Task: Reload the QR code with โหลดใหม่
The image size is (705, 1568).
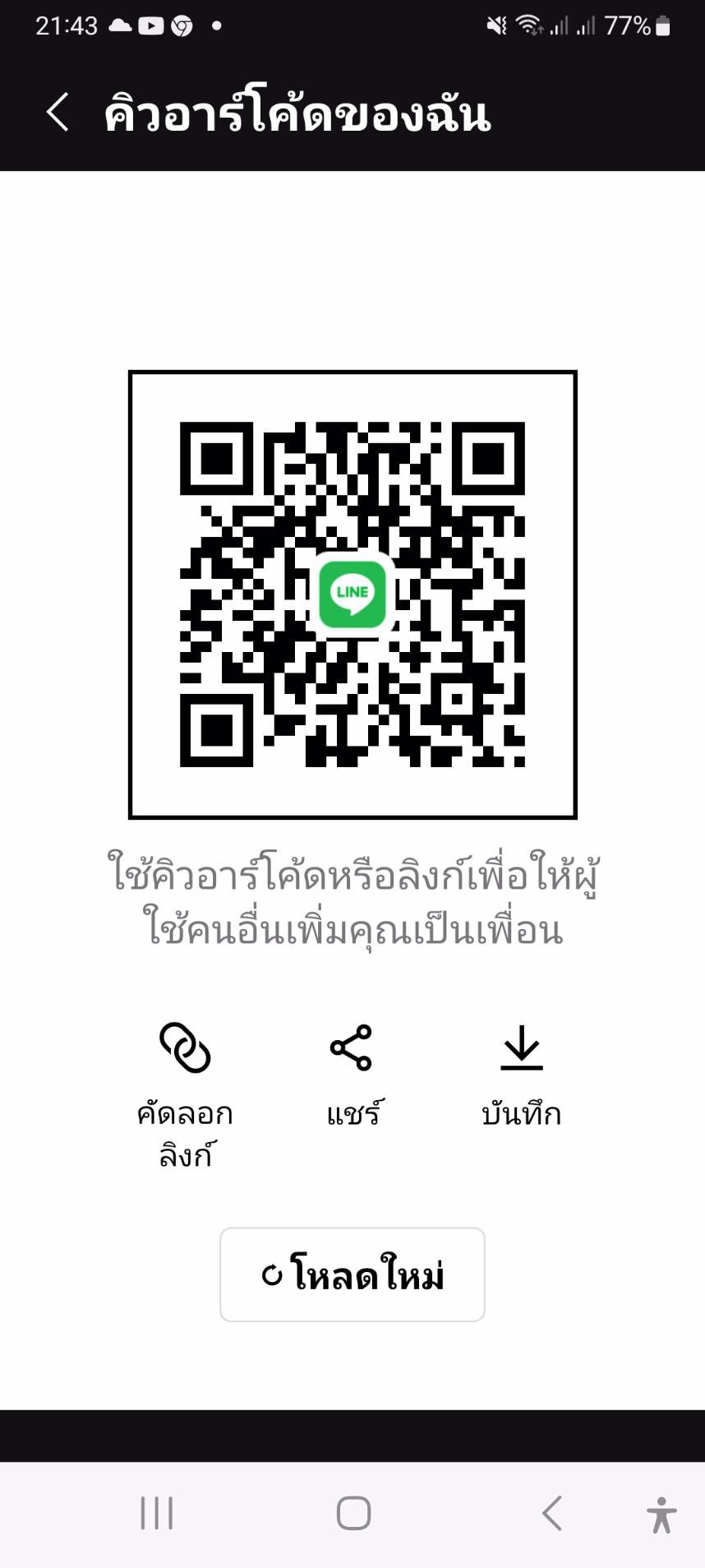Action: click(352, 1274)
